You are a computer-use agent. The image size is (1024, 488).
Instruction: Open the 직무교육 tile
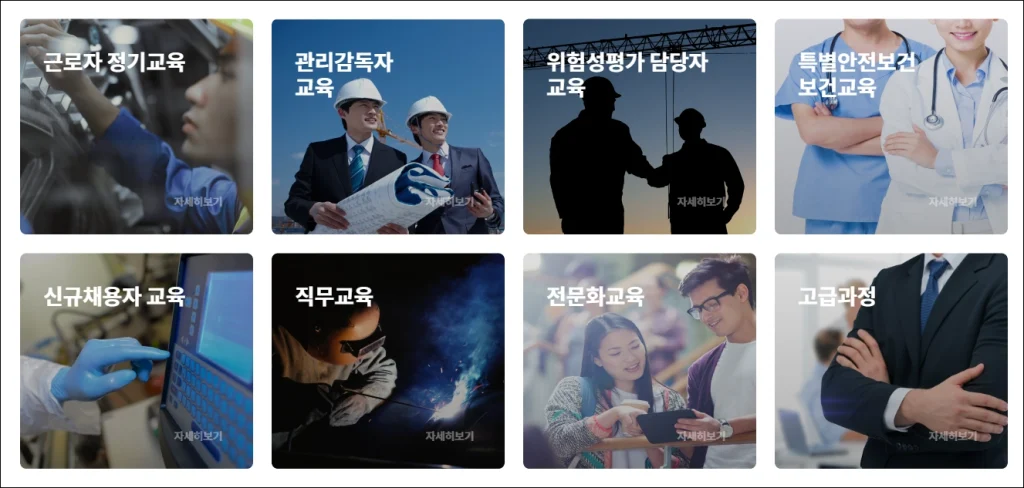(x=388, y=361)
